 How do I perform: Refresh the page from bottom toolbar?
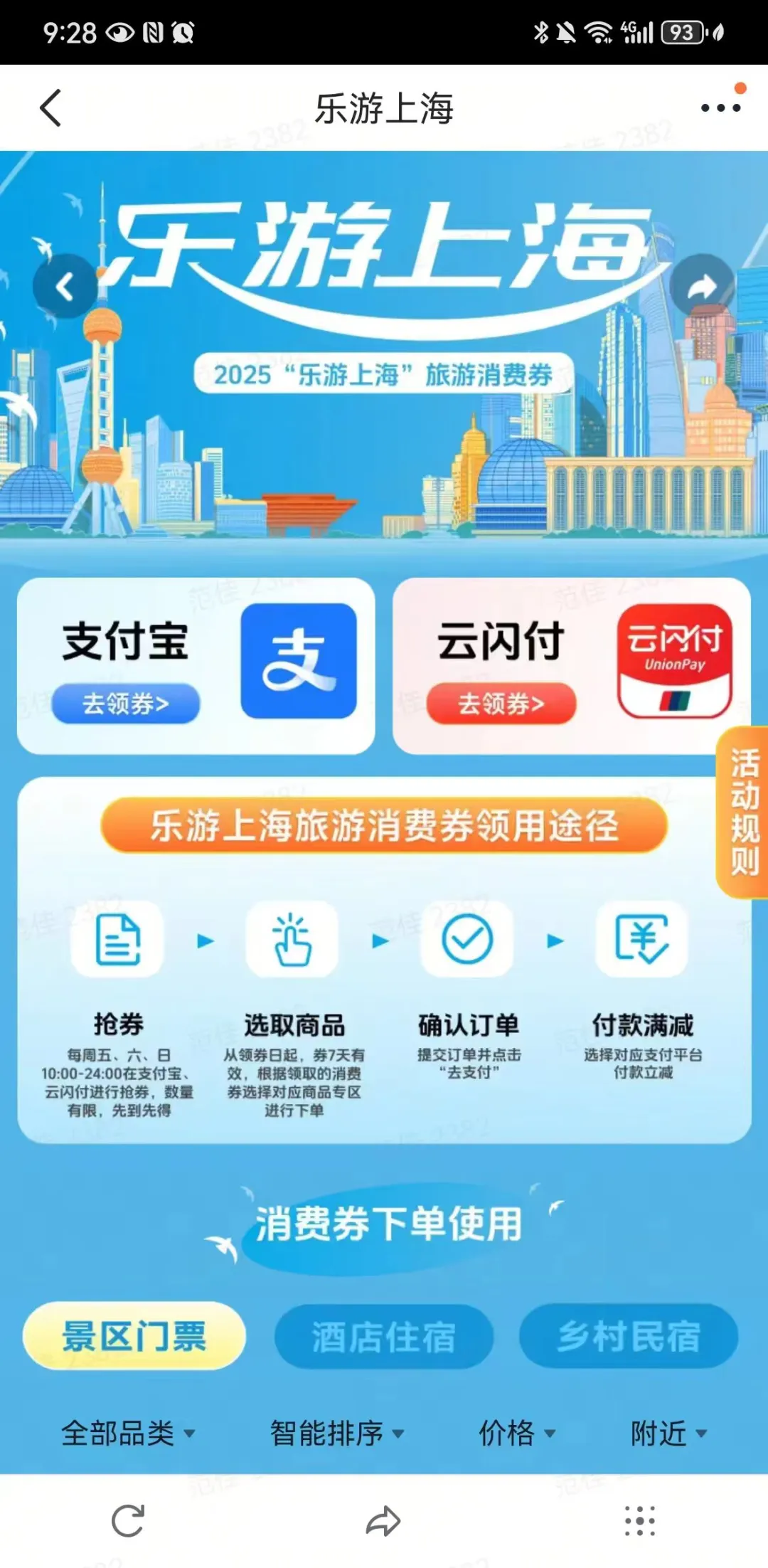128,1521
